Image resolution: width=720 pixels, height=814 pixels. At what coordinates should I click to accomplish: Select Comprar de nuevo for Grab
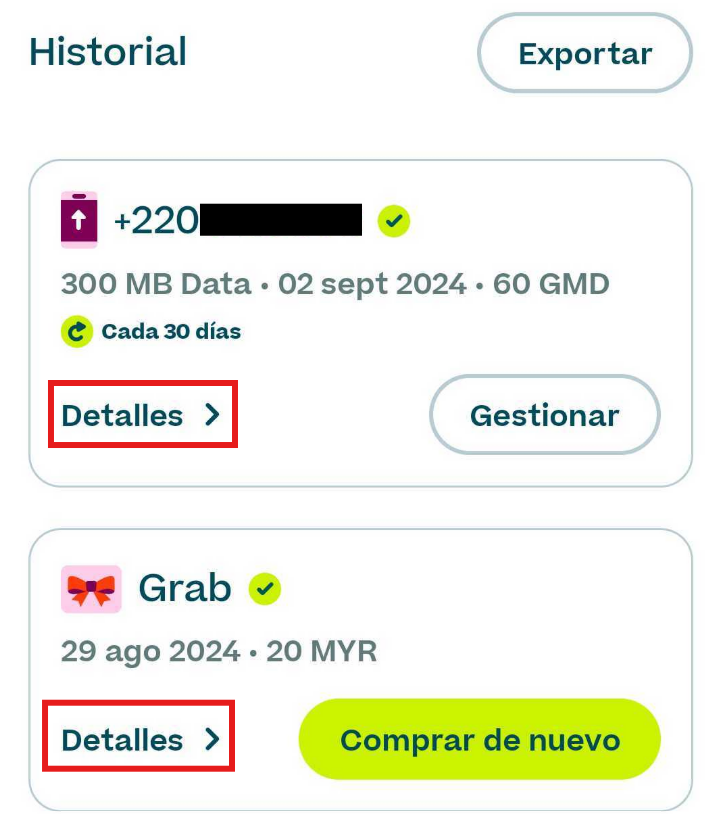pos(480,740)
